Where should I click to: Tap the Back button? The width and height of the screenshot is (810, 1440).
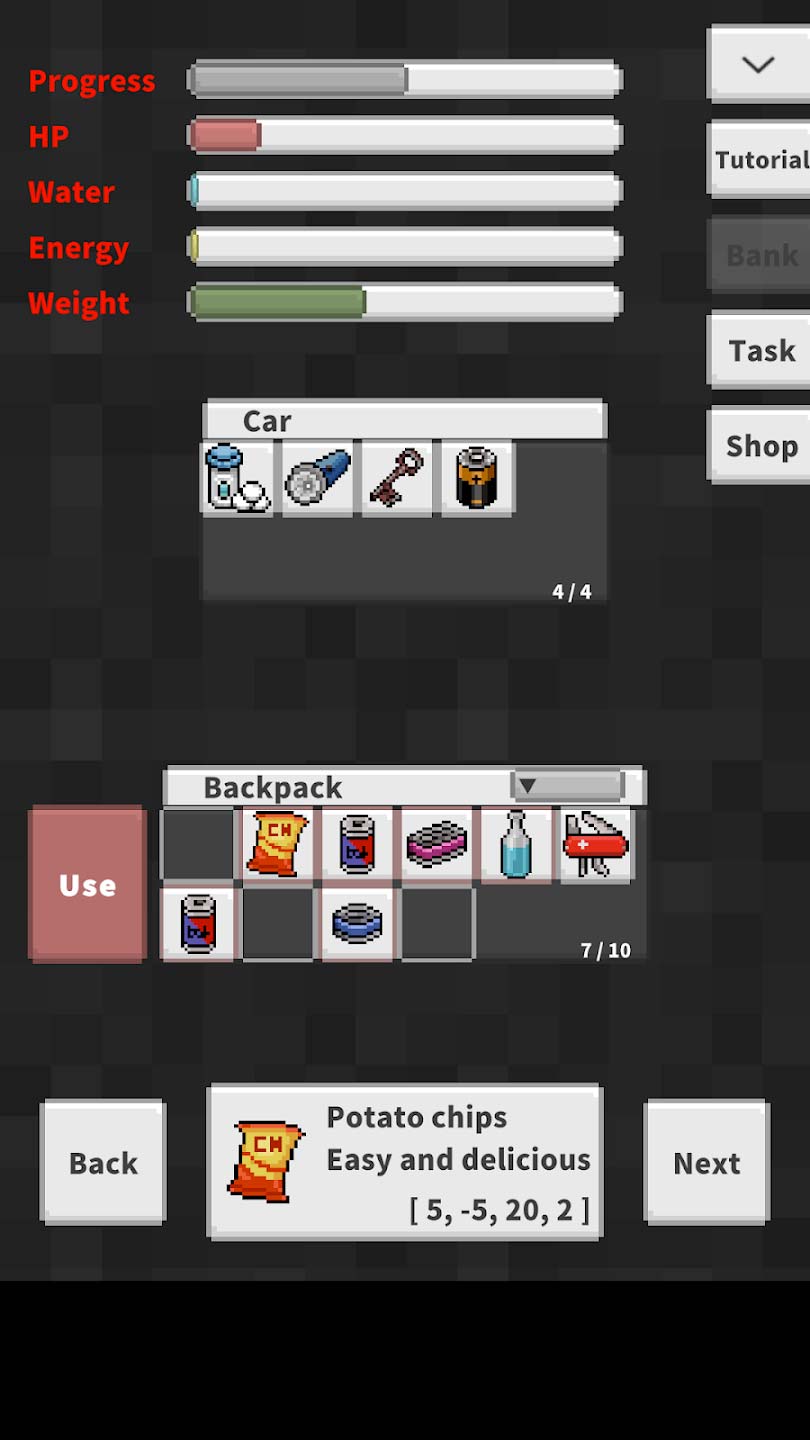pyautogui.click(x=103, y=1162)
